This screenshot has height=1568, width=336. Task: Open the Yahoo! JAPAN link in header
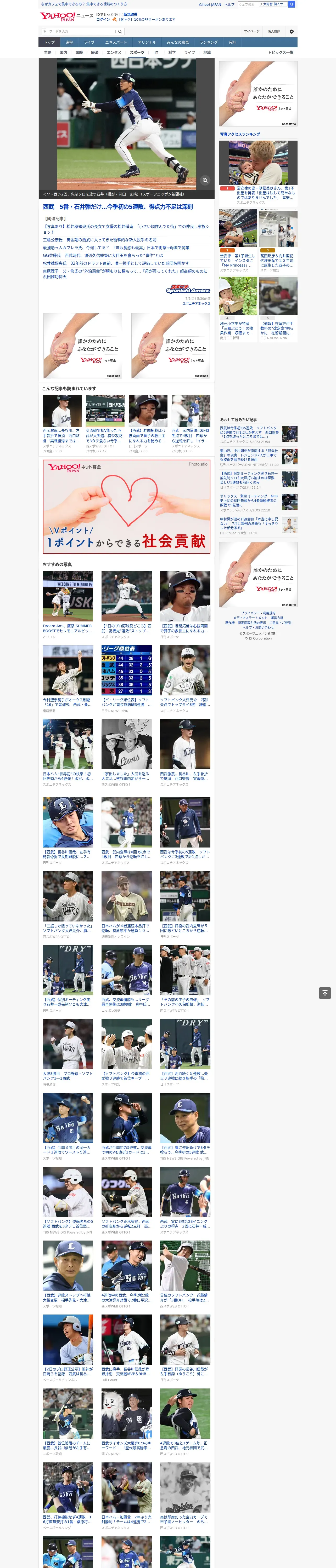(x=210, y=4)
